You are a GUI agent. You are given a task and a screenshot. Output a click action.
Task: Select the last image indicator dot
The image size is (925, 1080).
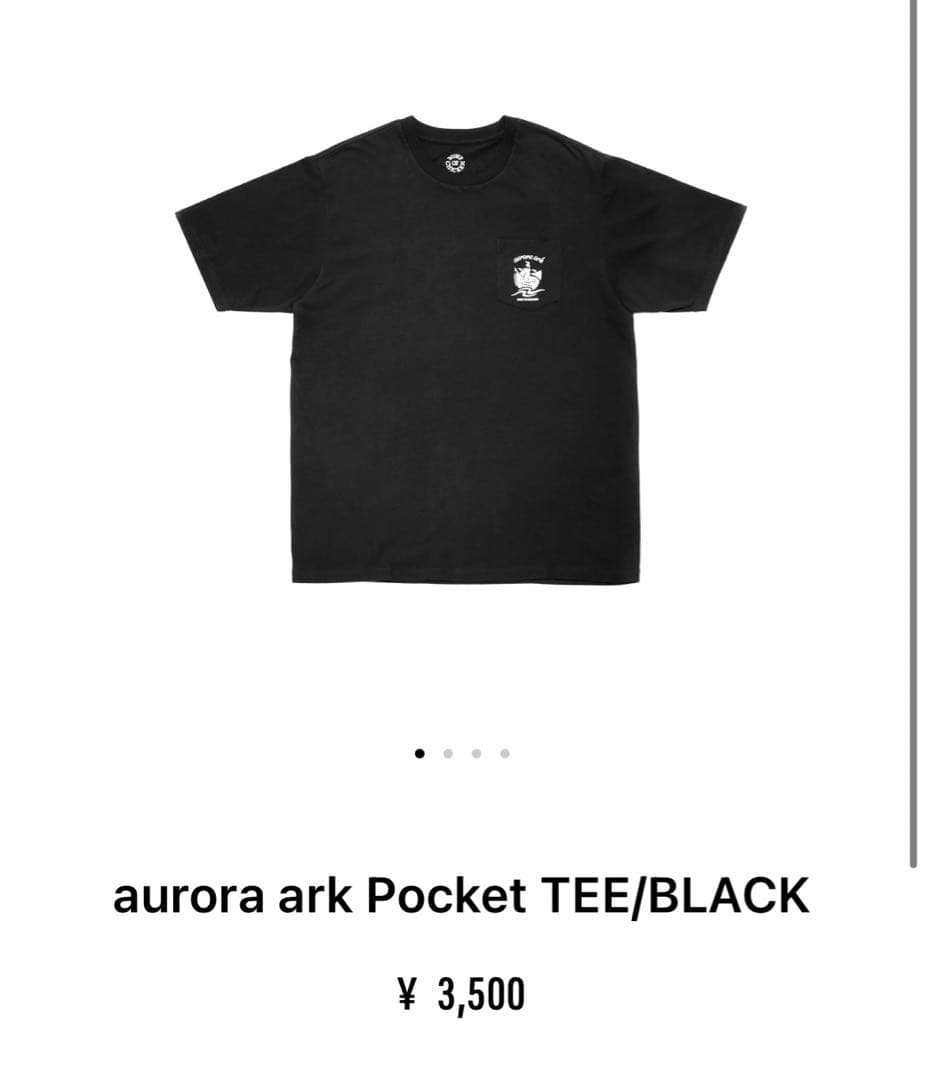pos(505,753)
